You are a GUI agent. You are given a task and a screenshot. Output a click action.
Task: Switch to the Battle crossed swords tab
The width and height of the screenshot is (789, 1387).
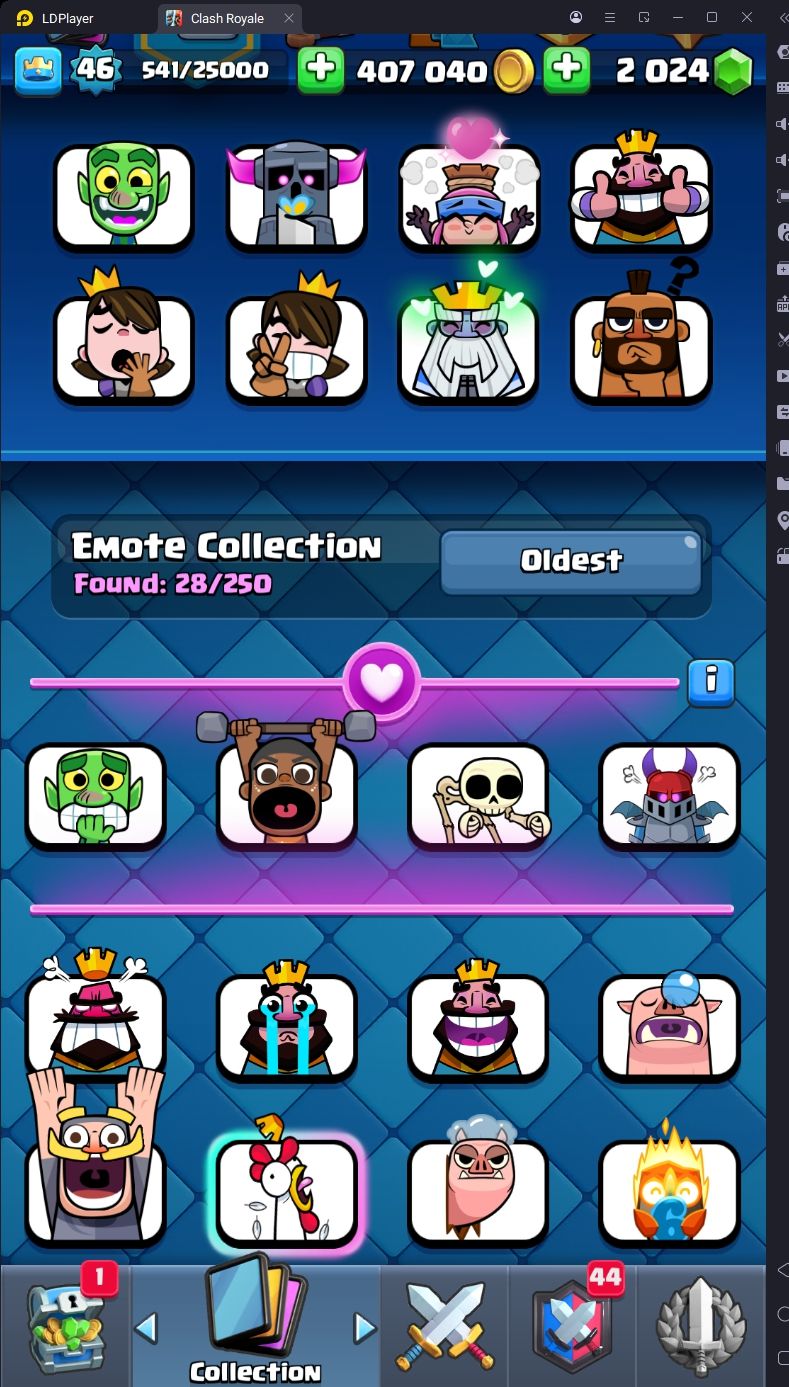[x=445, y=1326]
